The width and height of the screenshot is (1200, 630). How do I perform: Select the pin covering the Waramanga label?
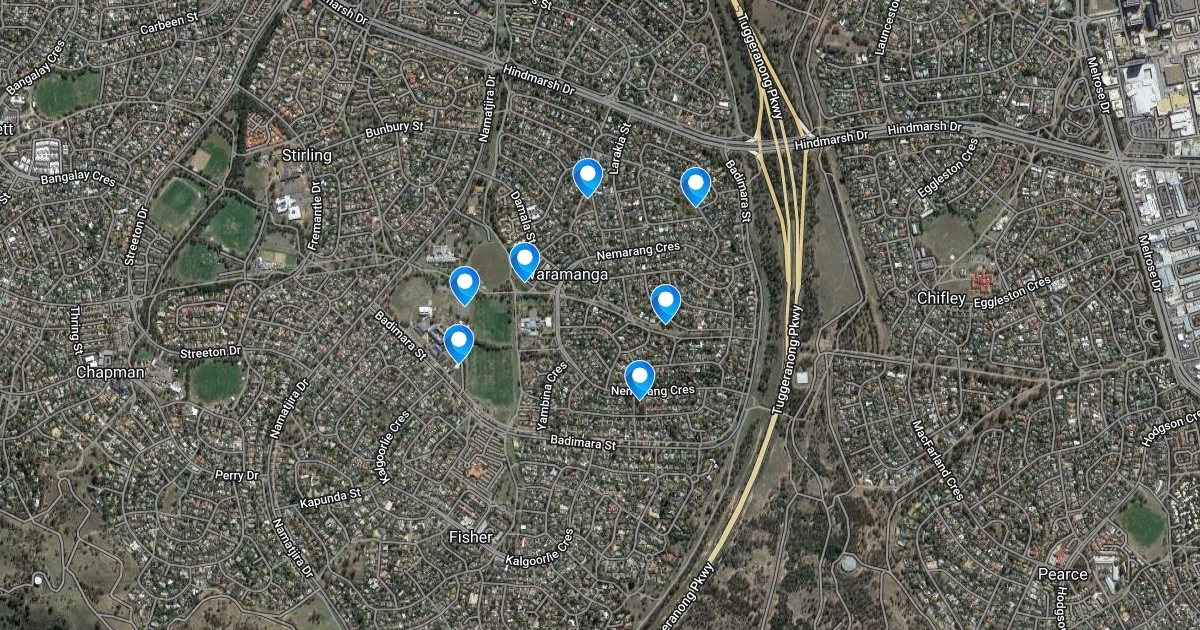(524, 261)
